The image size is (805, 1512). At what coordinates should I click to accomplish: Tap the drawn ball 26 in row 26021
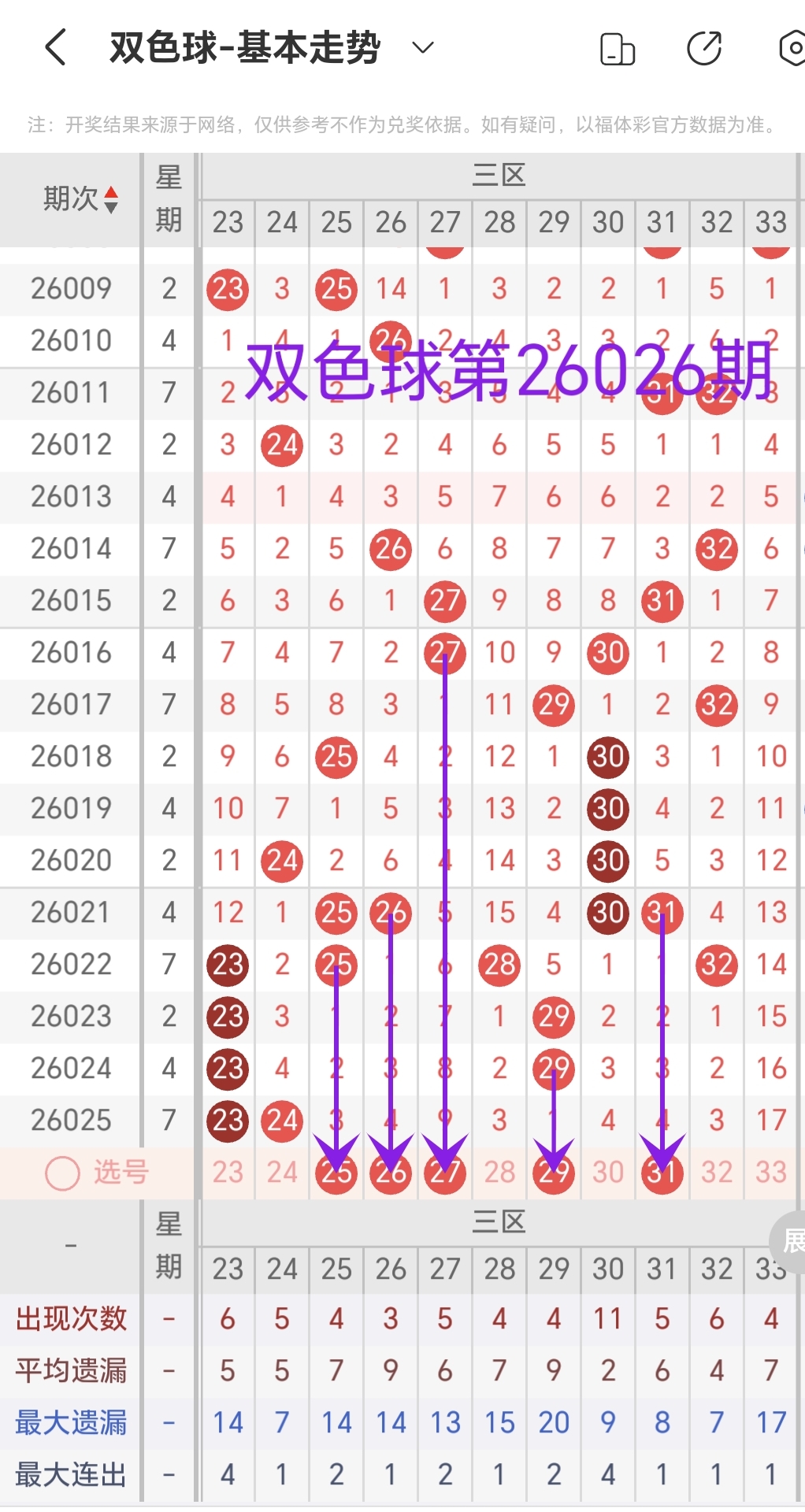(x=390, y=913)
